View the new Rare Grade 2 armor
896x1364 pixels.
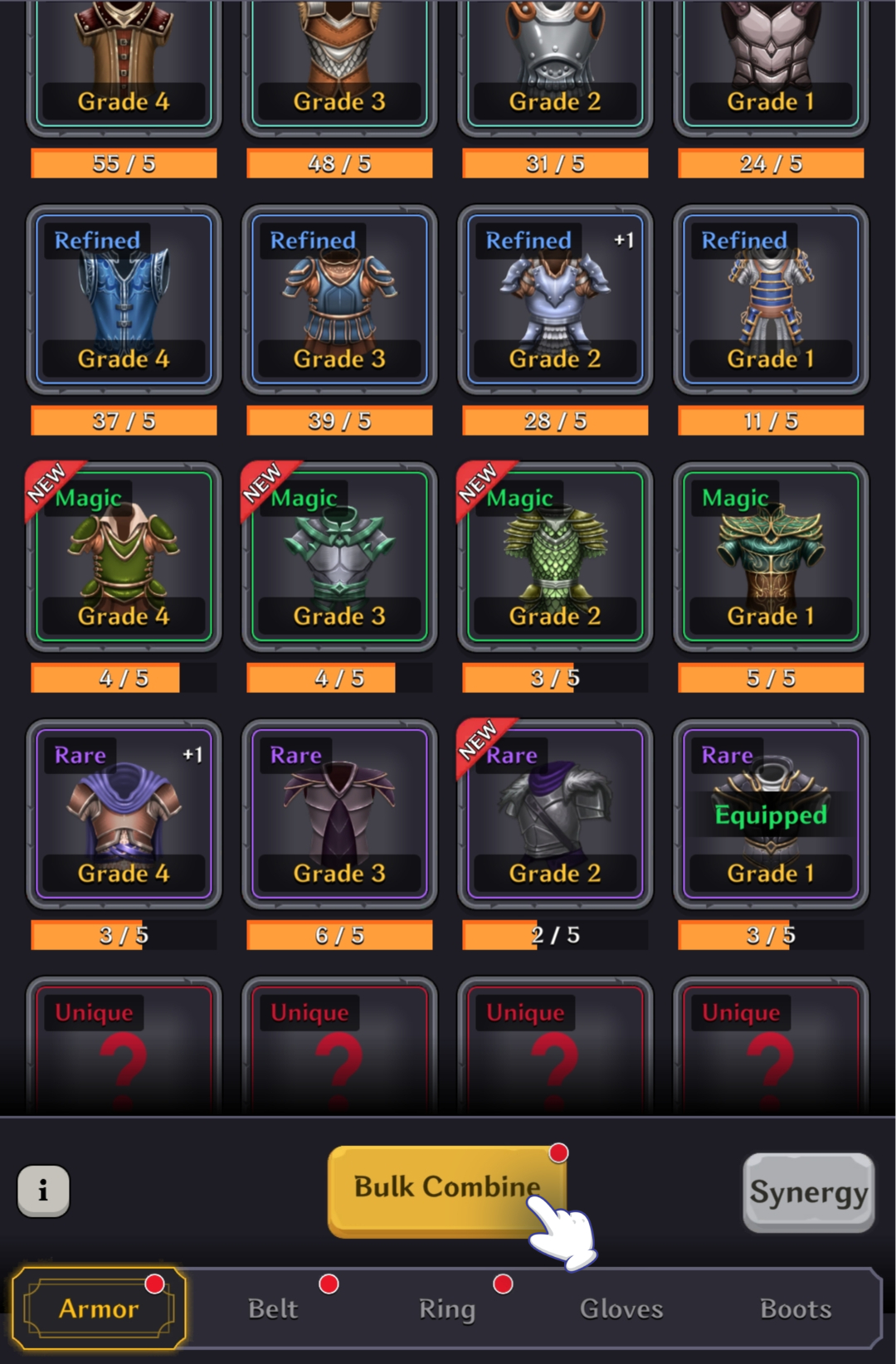pos(555,814)
